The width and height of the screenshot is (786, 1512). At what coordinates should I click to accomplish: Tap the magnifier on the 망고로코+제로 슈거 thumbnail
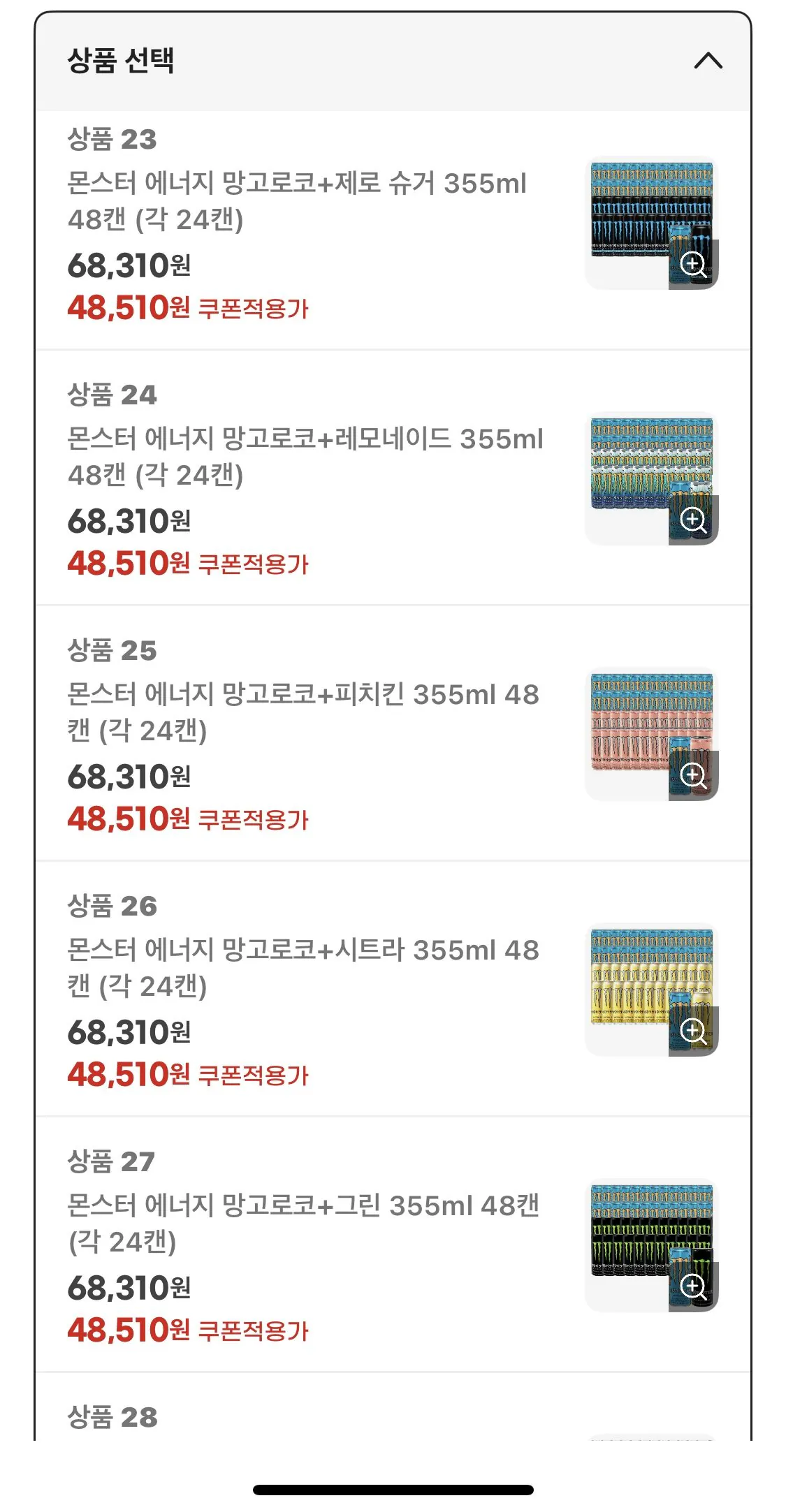[x=694, y=265]
